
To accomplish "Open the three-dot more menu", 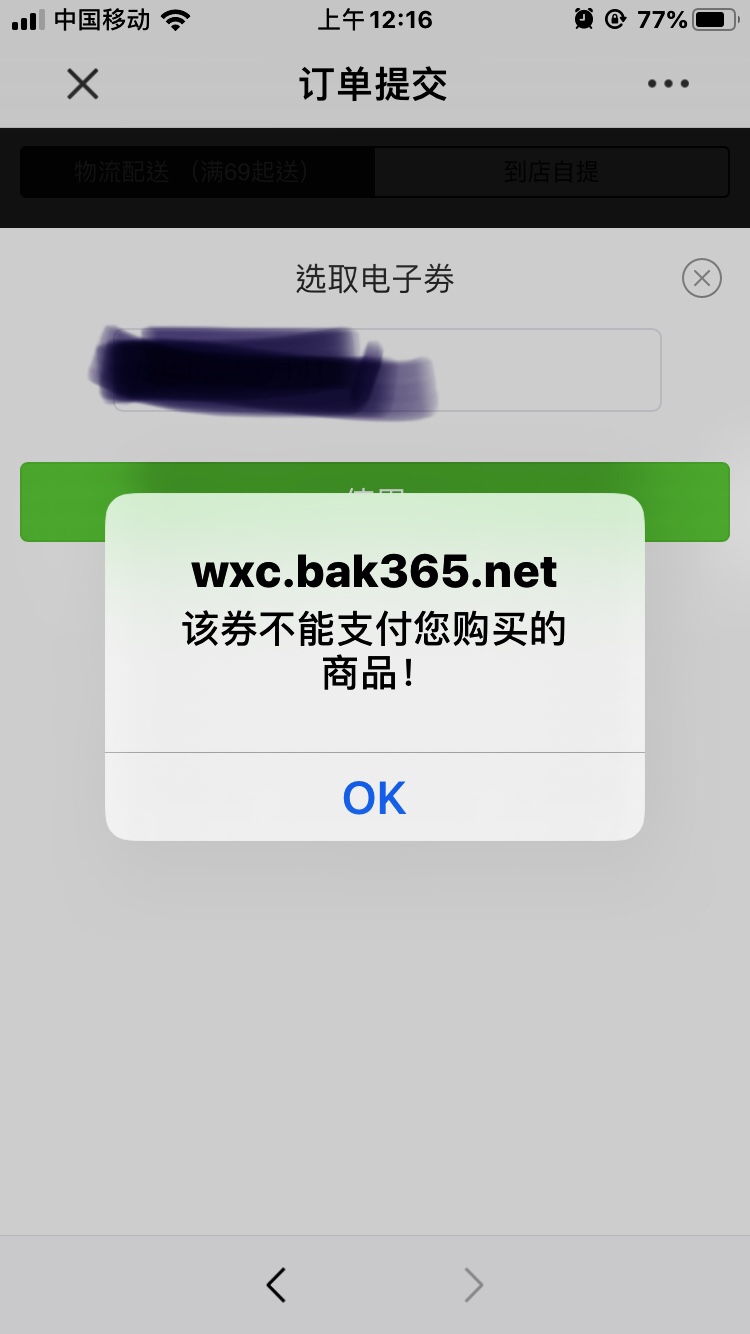I will pos(668,84).
